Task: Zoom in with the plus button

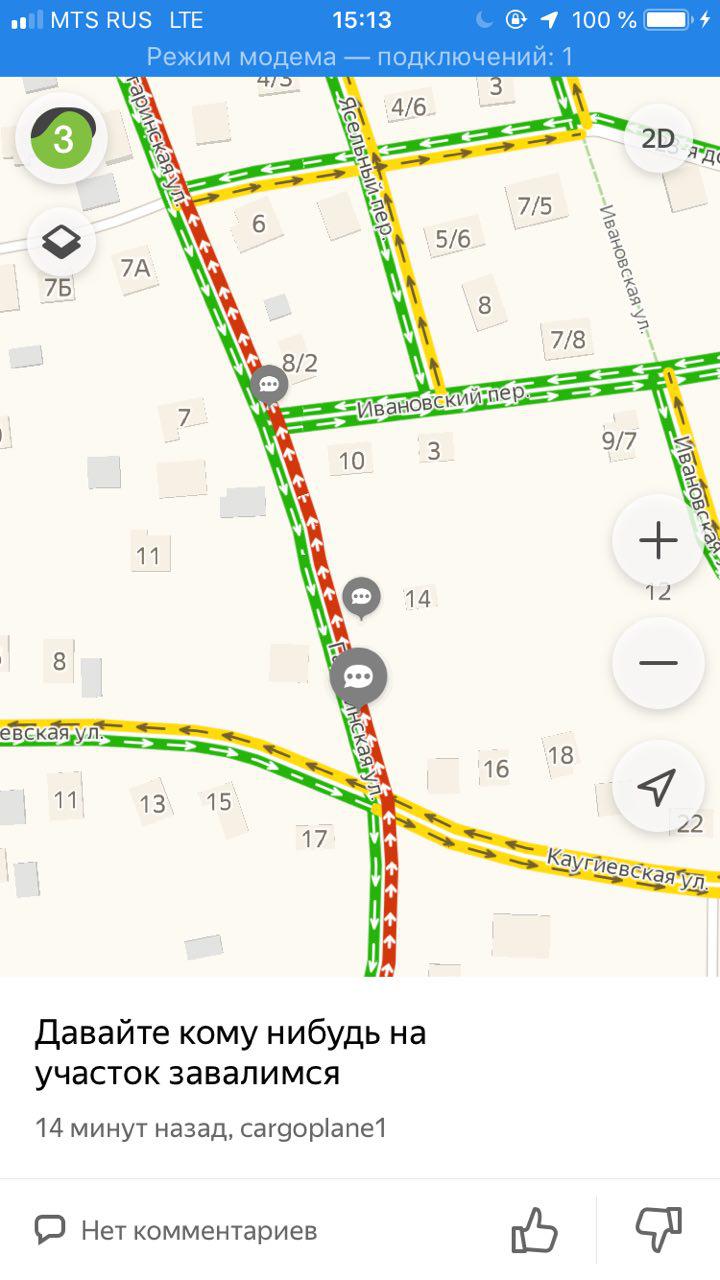Action: (658, 541)
